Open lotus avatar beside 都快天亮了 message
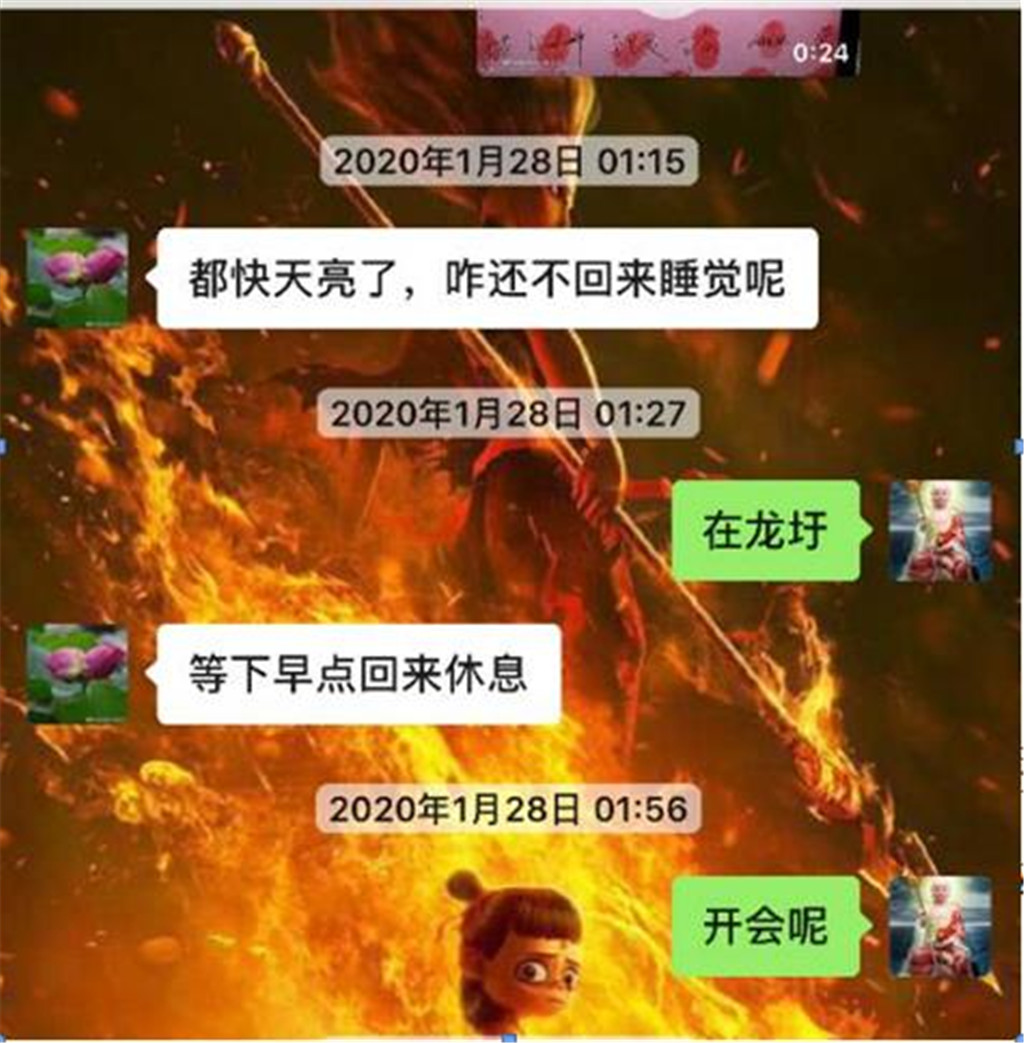 tap(77, 278)
